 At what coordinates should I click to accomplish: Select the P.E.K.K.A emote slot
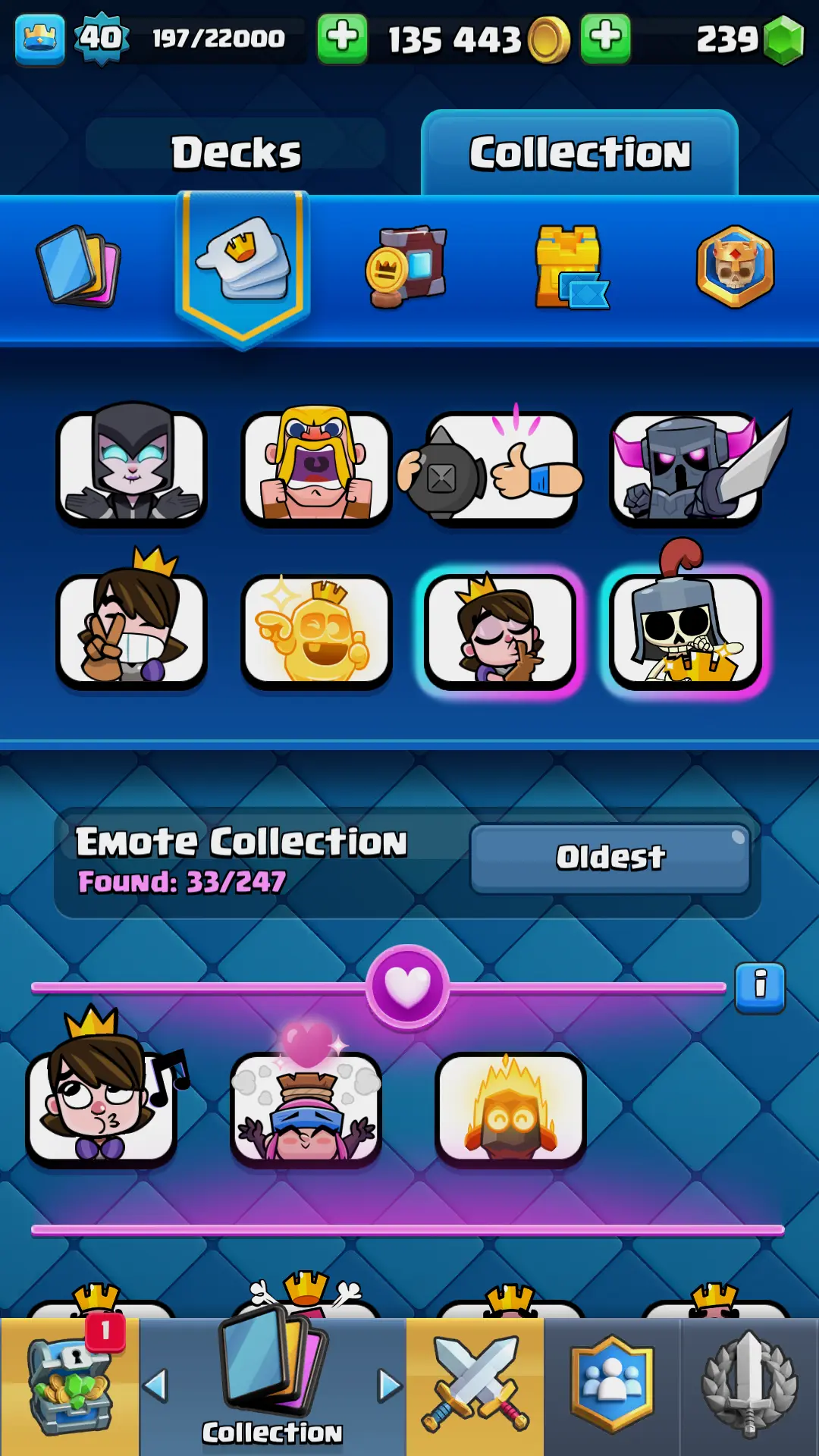coord(686,466)
